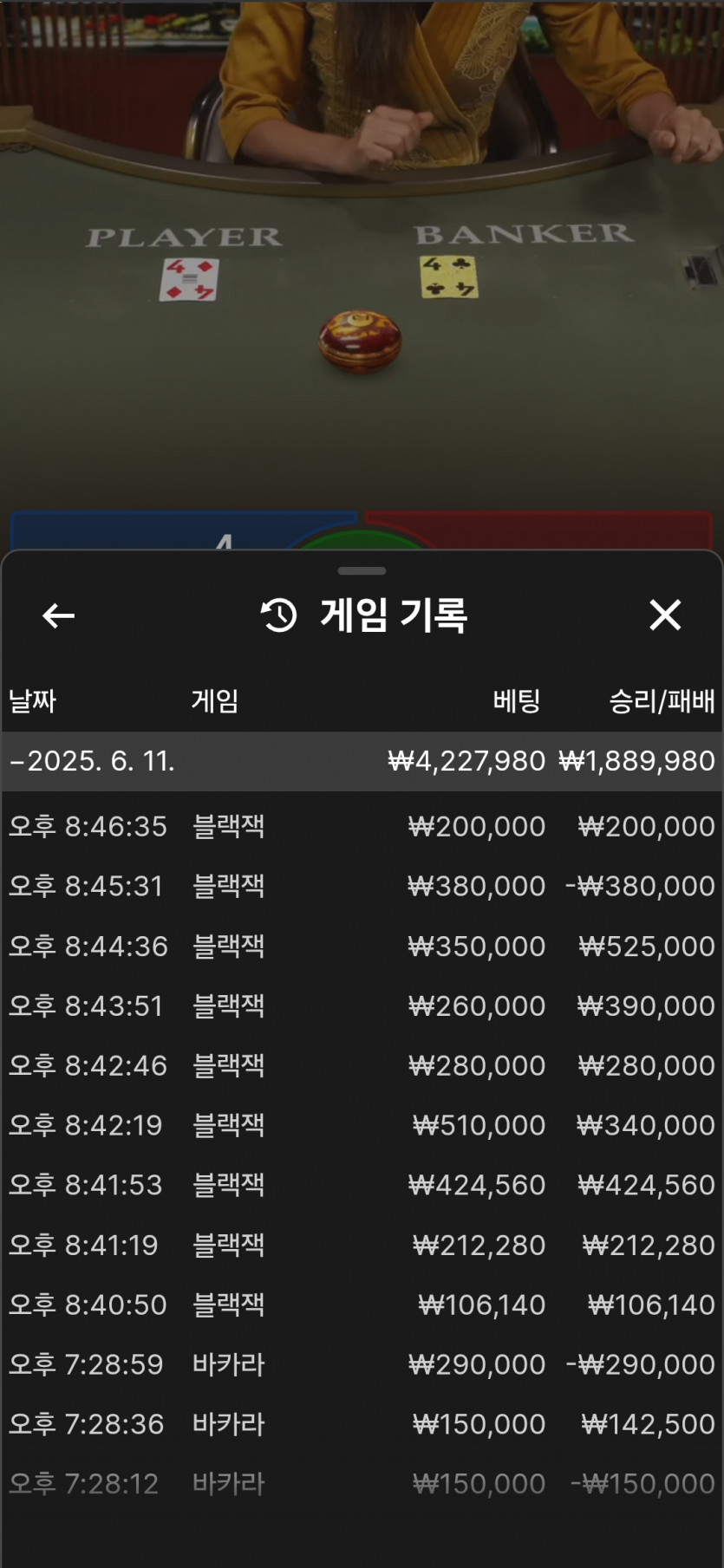View the 7:28:59 baccarat round

pyautogui.click(x=362, y=1364)
